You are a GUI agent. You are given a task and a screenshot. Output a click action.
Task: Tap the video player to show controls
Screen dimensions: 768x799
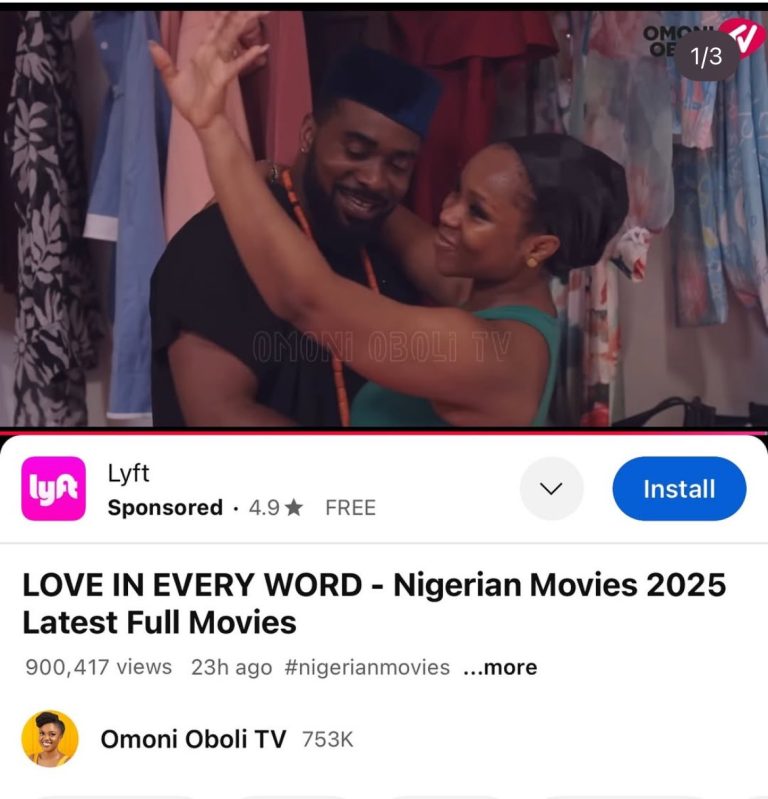[x=384, y=220]
